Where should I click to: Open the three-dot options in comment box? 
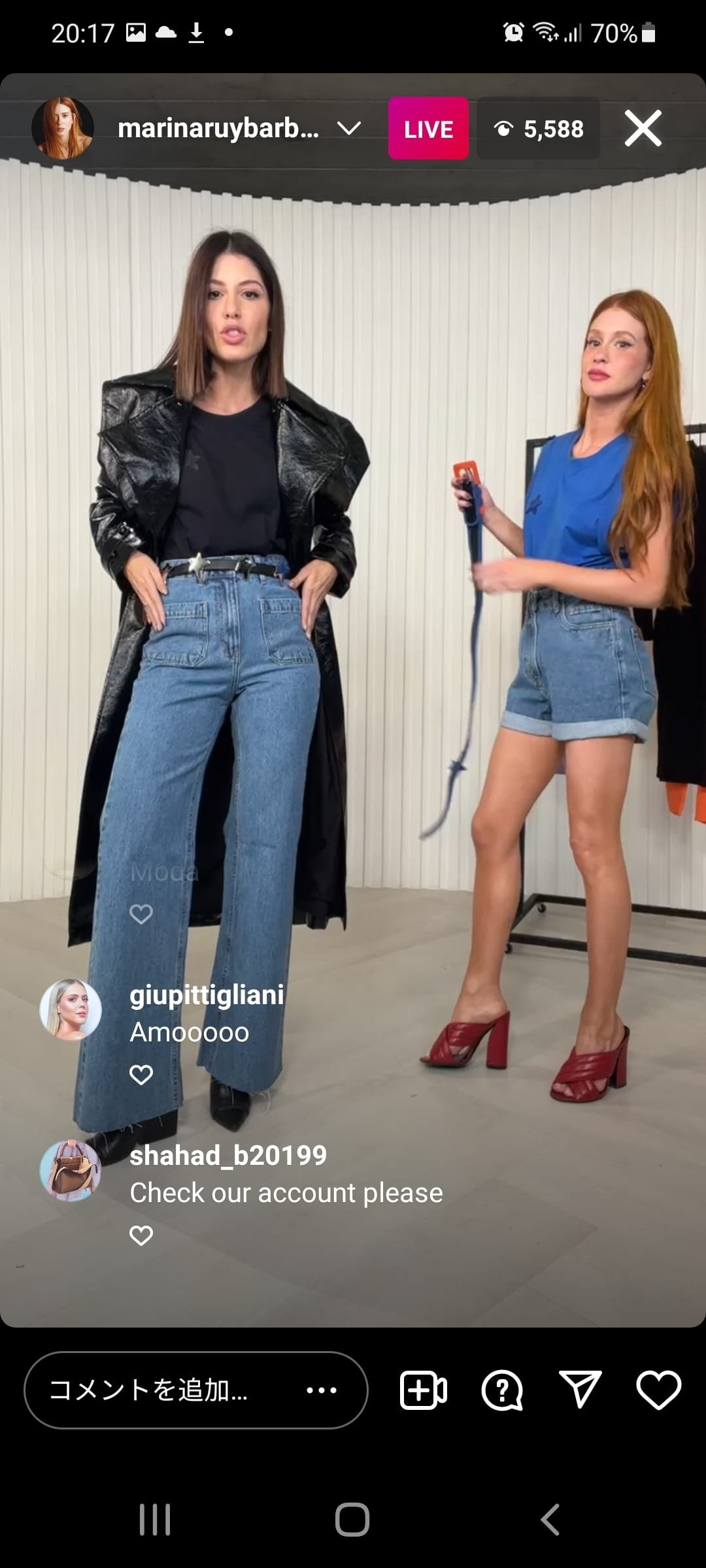(x=322, y=1390)
